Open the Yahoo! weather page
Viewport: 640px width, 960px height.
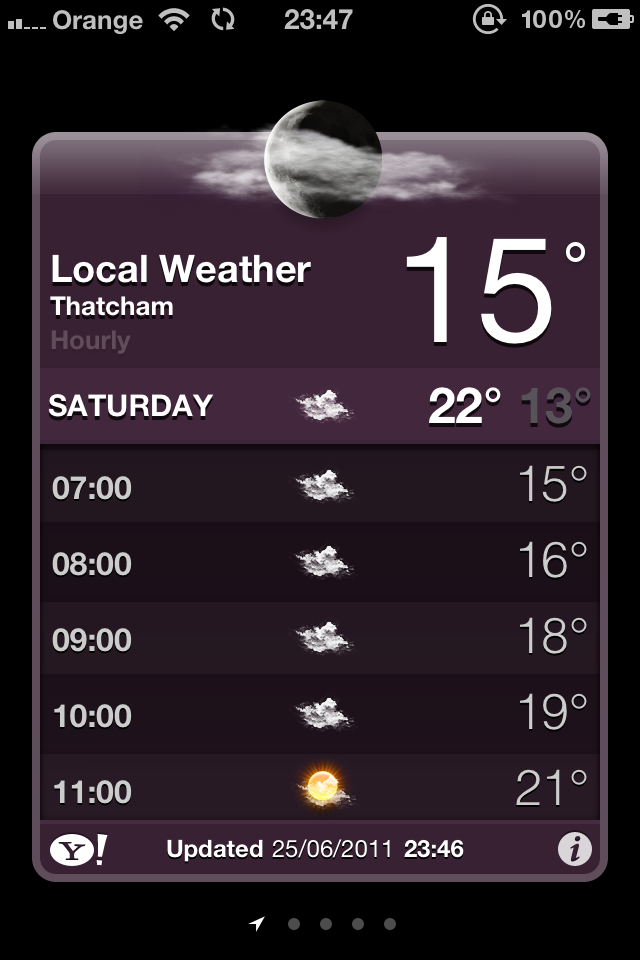click(x=78, y=850)
